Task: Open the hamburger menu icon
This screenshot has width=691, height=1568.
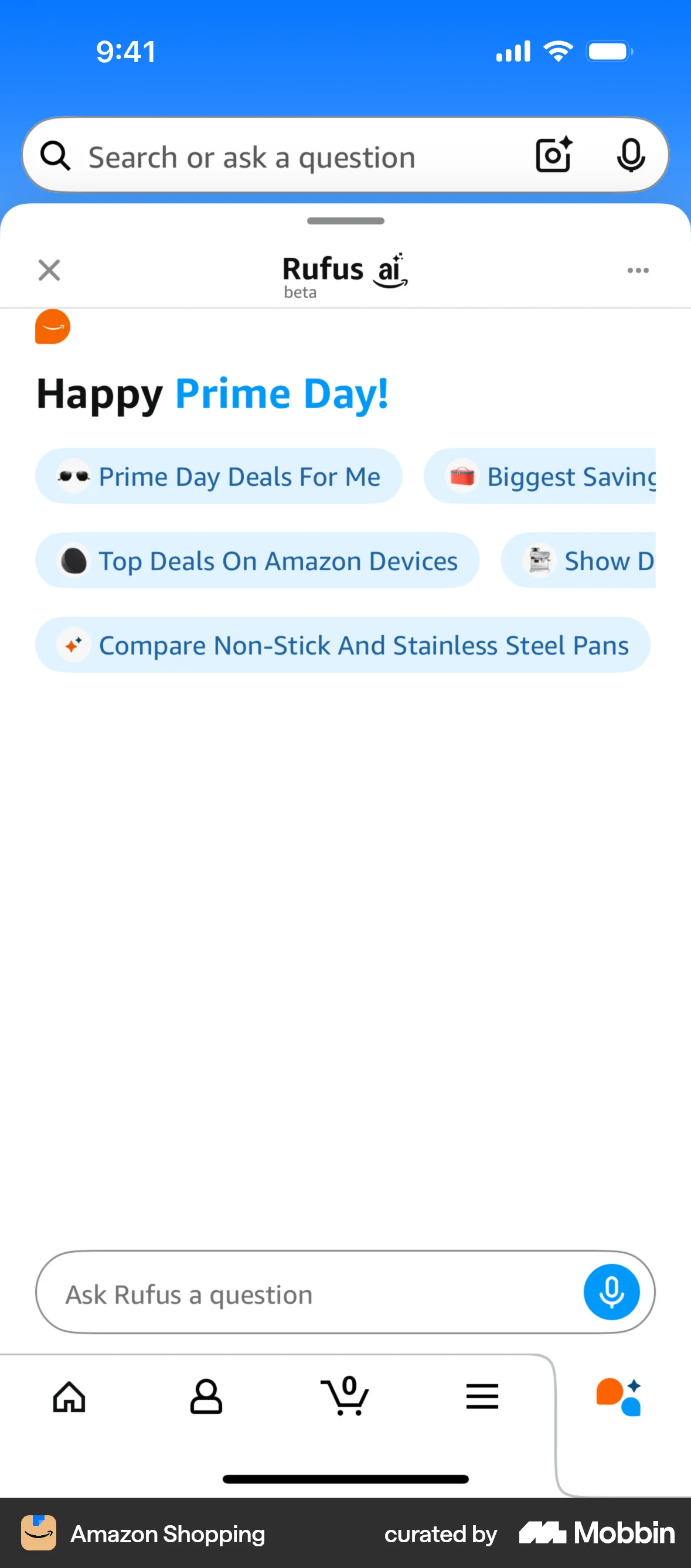Action: [482, 1397]
